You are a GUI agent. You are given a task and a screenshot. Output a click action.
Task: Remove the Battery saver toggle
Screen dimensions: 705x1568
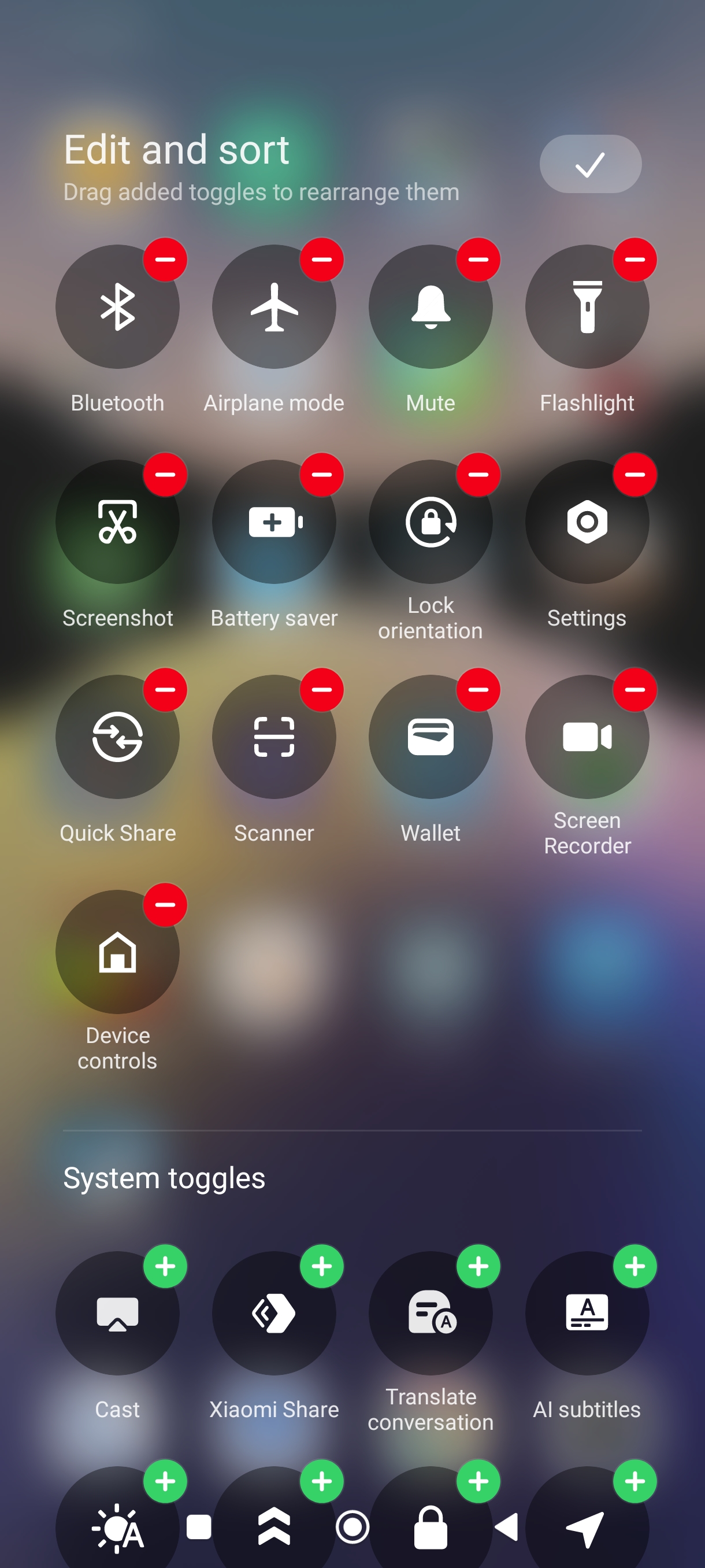[x=321, y=474]
